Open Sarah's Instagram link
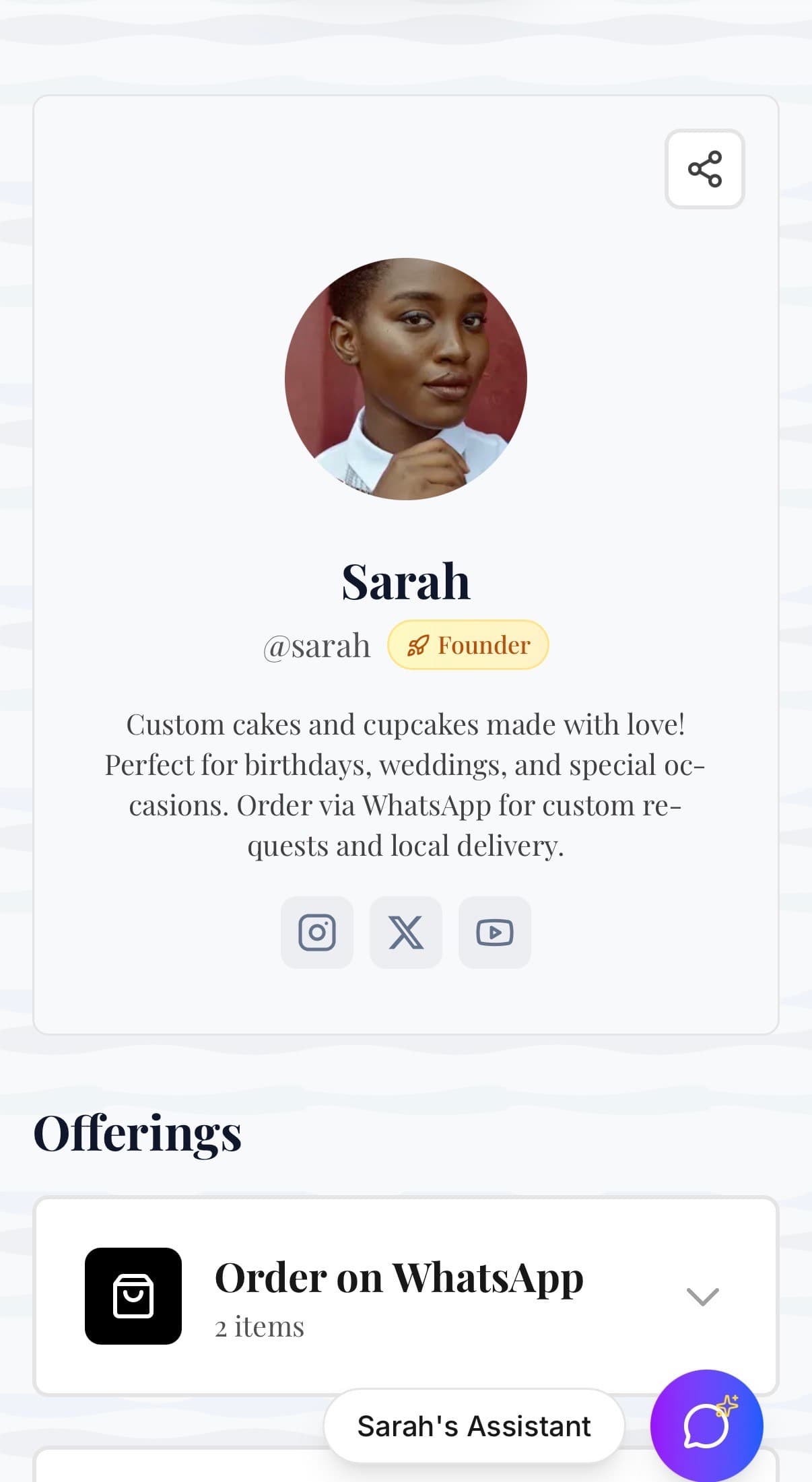The image size is (812, 1482). pos(317,933)
